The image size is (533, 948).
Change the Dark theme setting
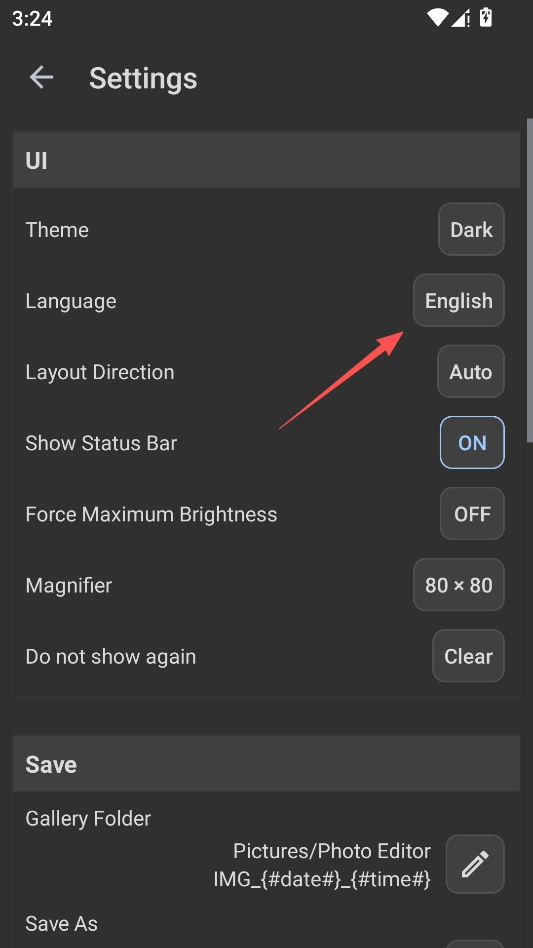pyautogui.click(x=471, y=230)
